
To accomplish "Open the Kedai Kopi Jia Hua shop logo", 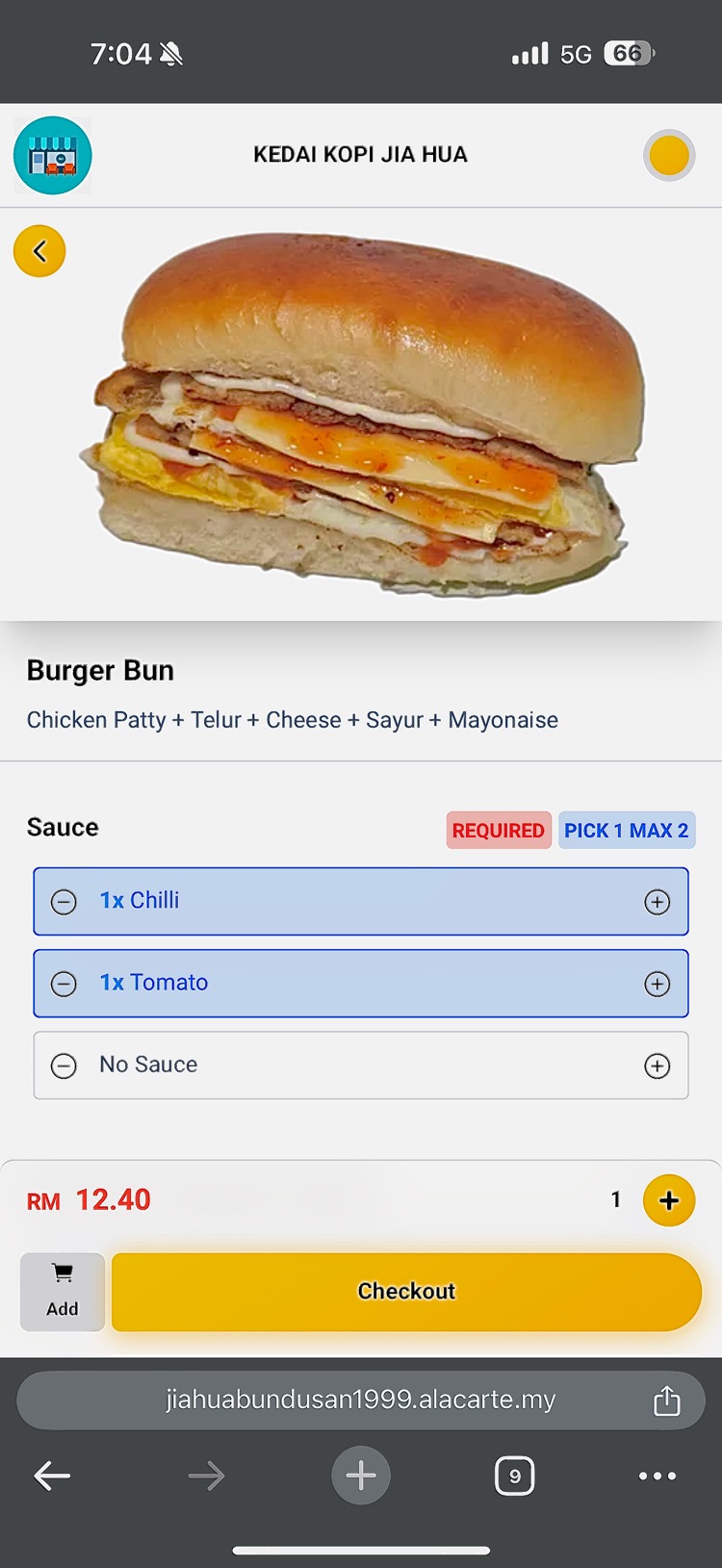I will point(53,155).
